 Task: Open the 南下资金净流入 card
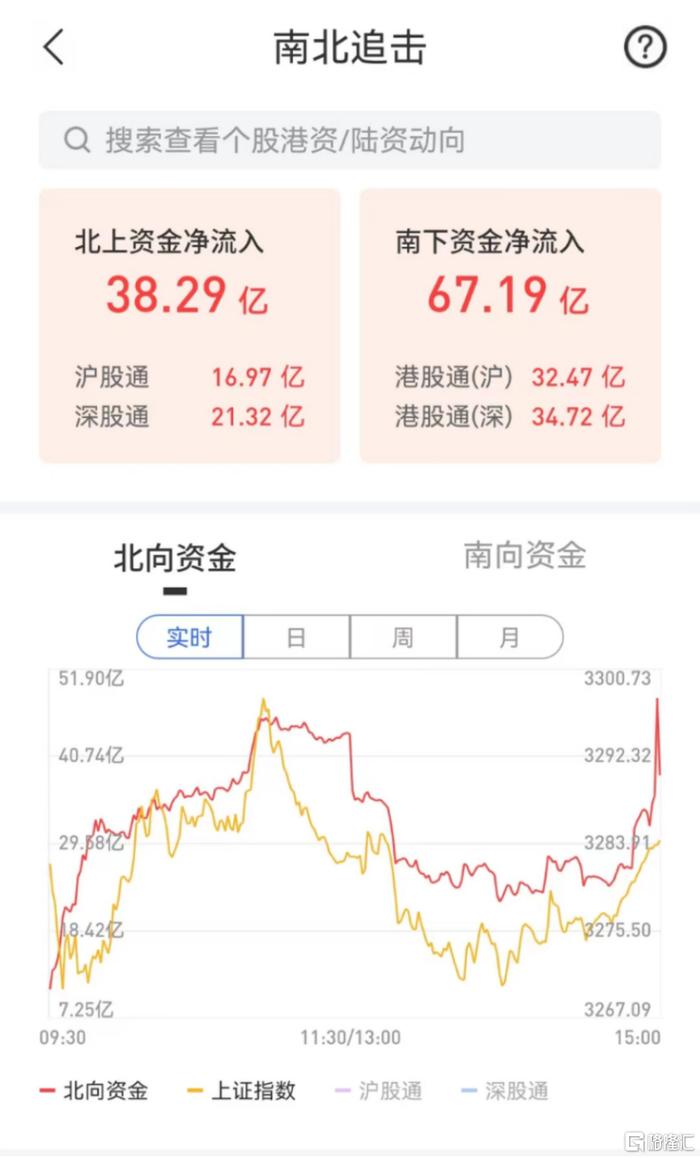pos(510,326)
